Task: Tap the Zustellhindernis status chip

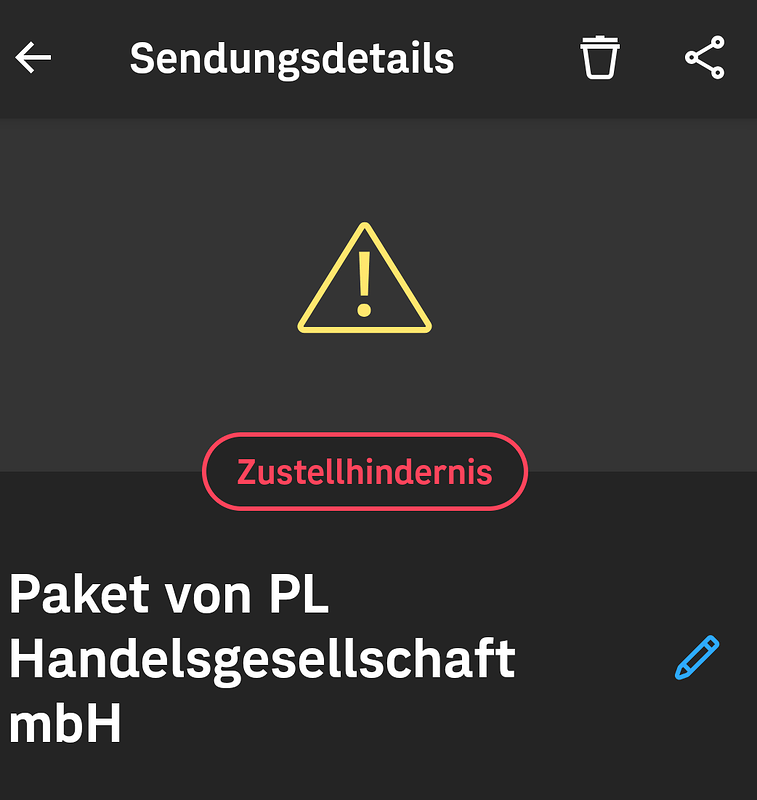Action: (364, 472)
